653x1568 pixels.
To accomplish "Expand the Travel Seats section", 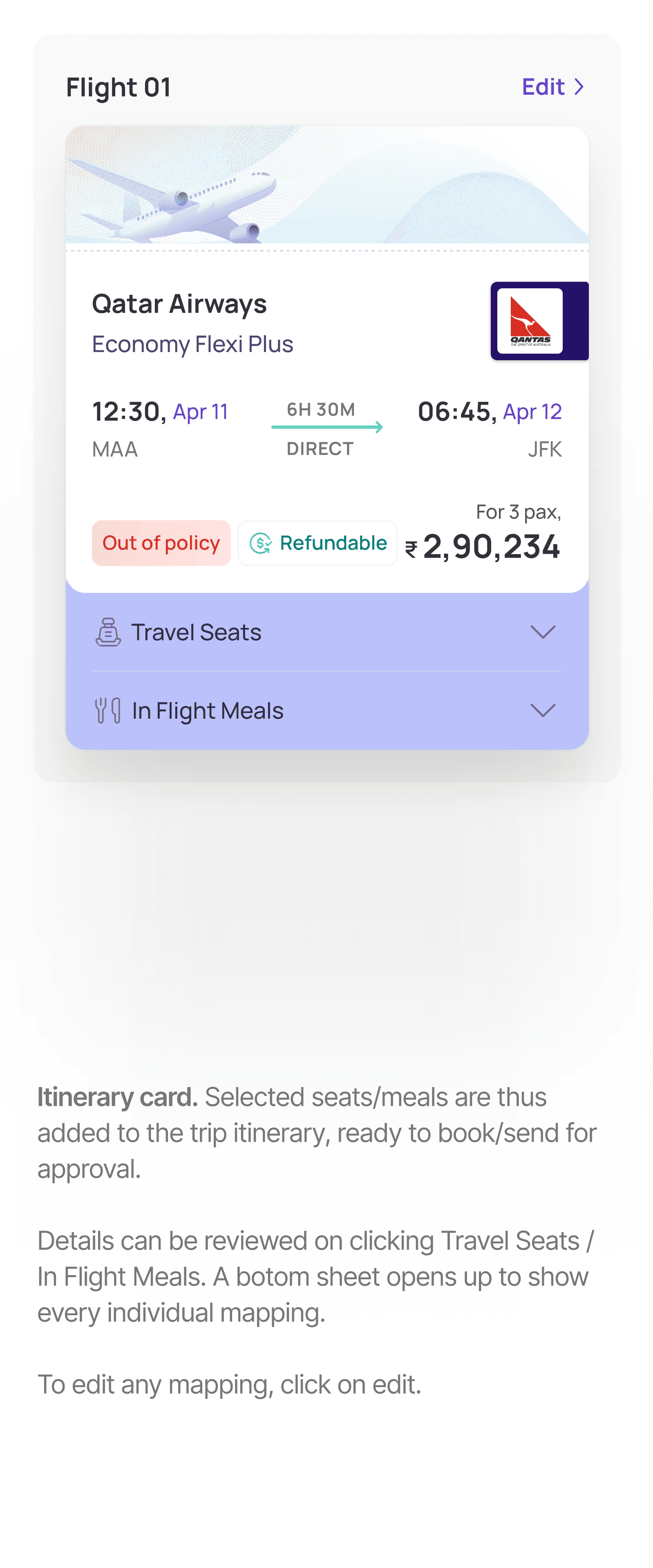I will pos(326,632).
